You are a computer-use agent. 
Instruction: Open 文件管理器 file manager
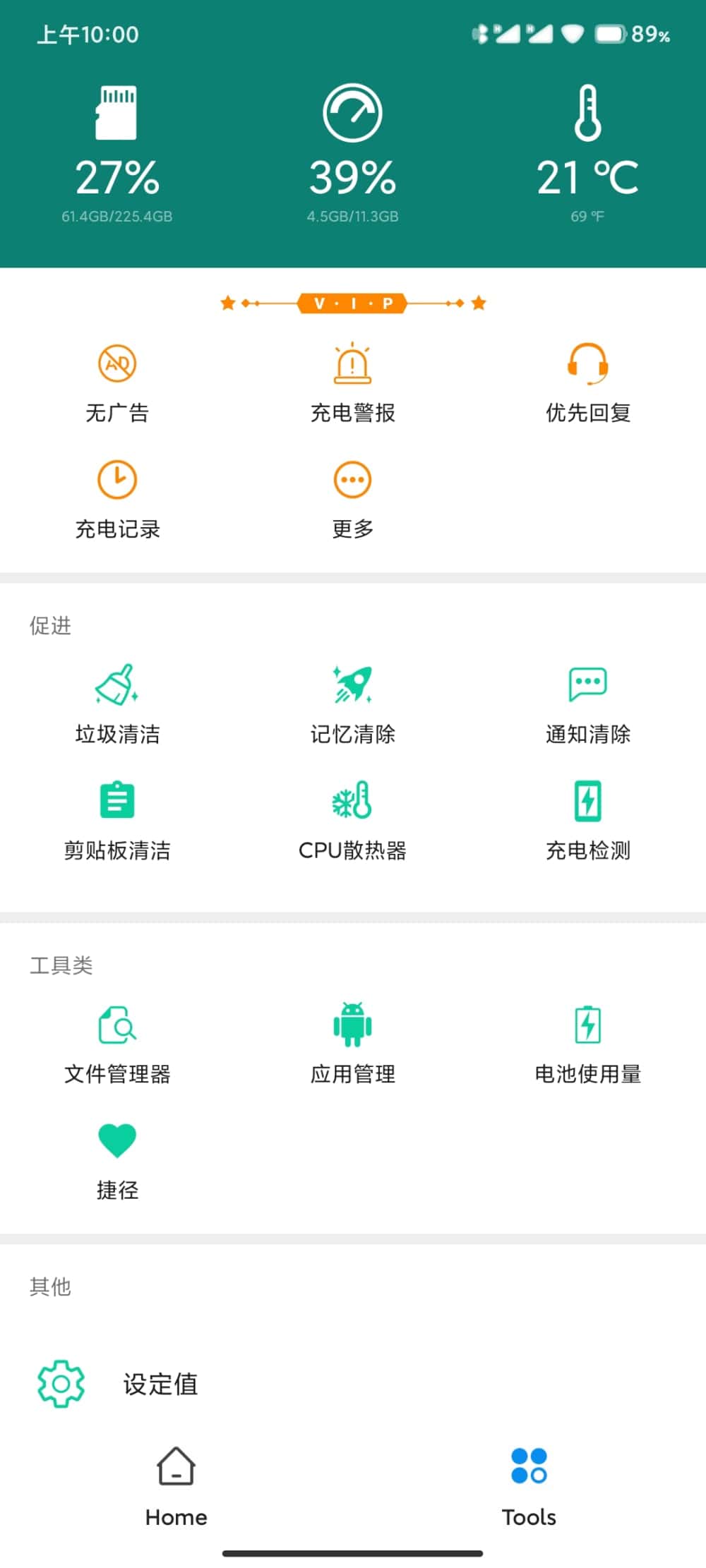(x=117, y=1044)
